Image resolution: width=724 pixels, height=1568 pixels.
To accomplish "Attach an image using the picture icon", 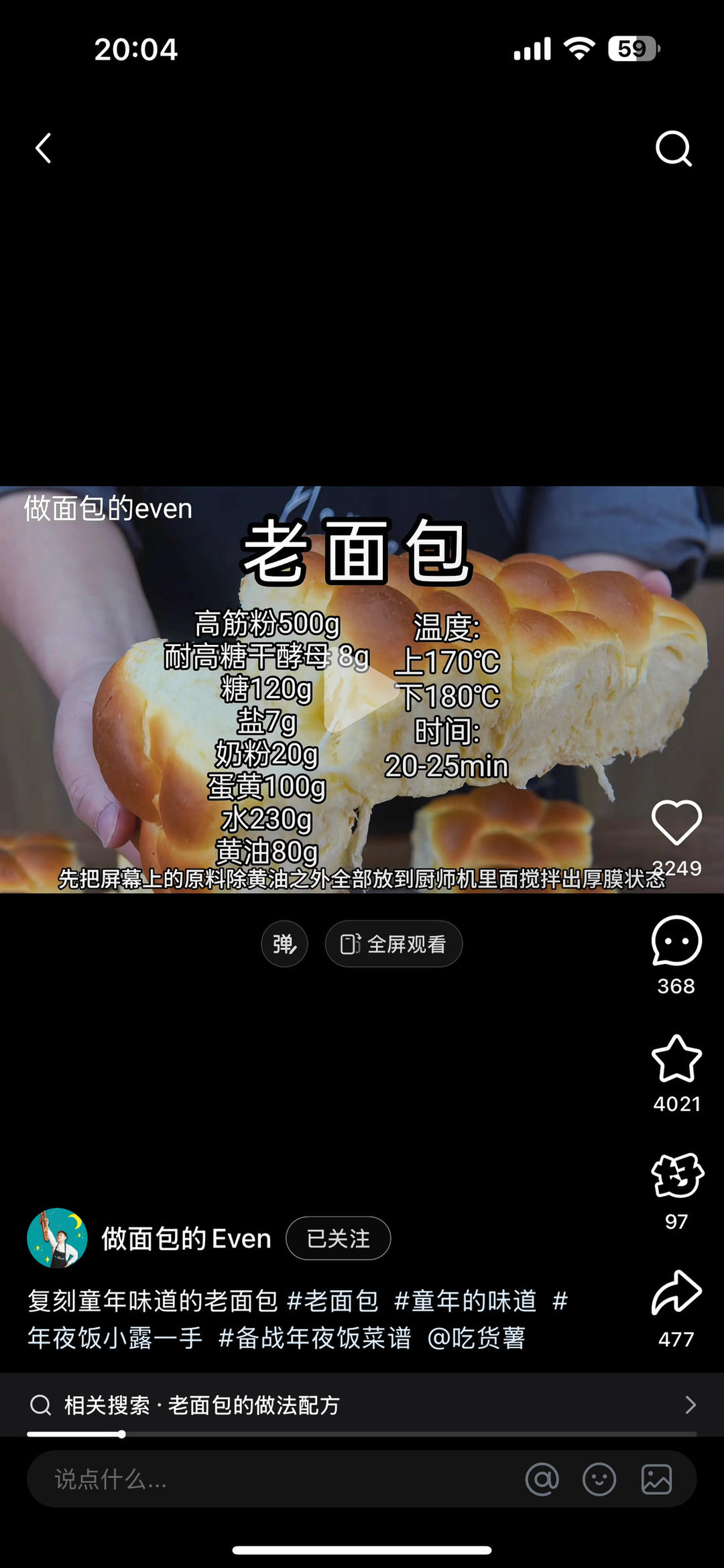I will point(656,1479).
